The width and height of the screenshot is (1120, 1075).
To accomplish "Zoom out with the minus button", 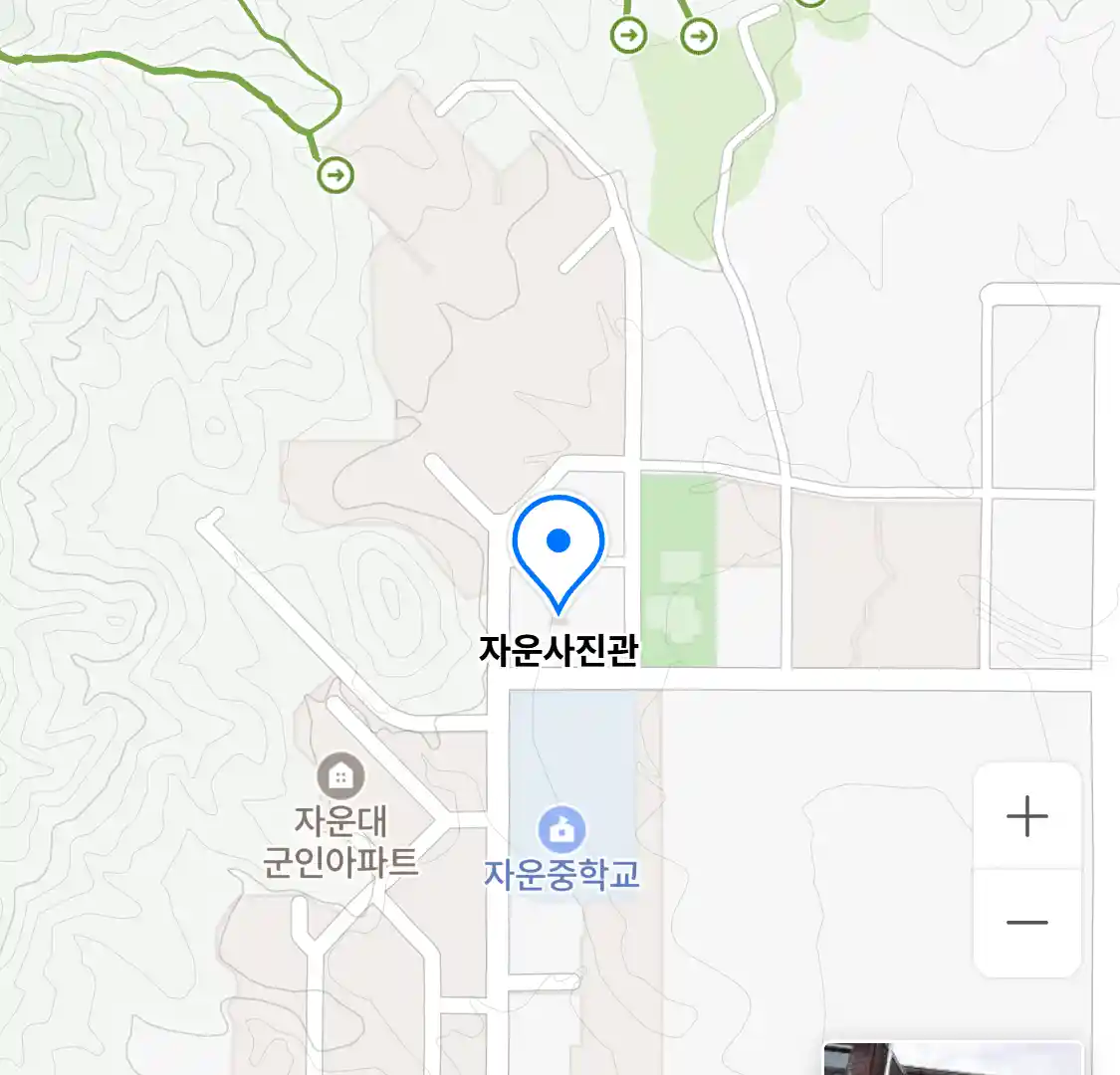I will 1026,922.
